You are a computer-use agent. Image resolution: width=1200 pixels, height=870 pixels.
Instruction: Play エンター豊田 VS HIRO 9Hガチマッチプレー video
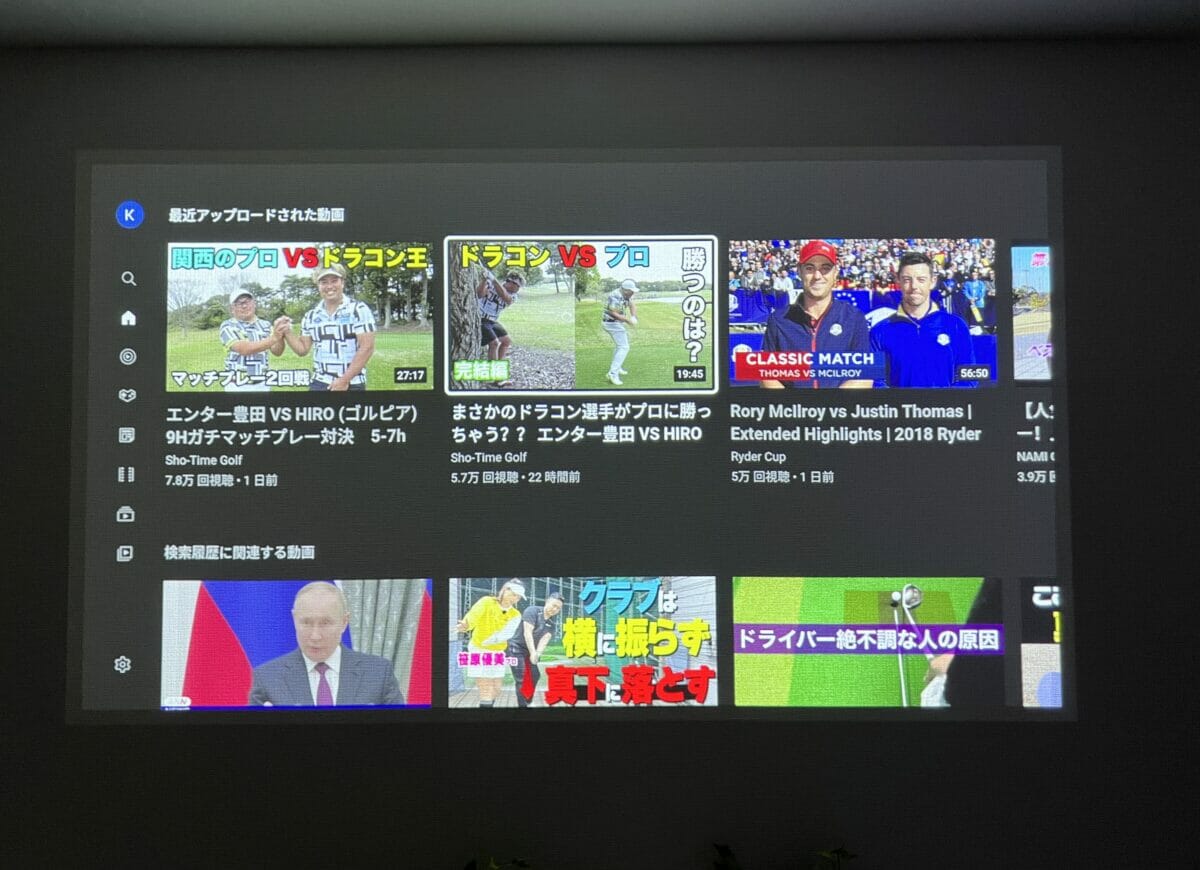coord(299,316)
